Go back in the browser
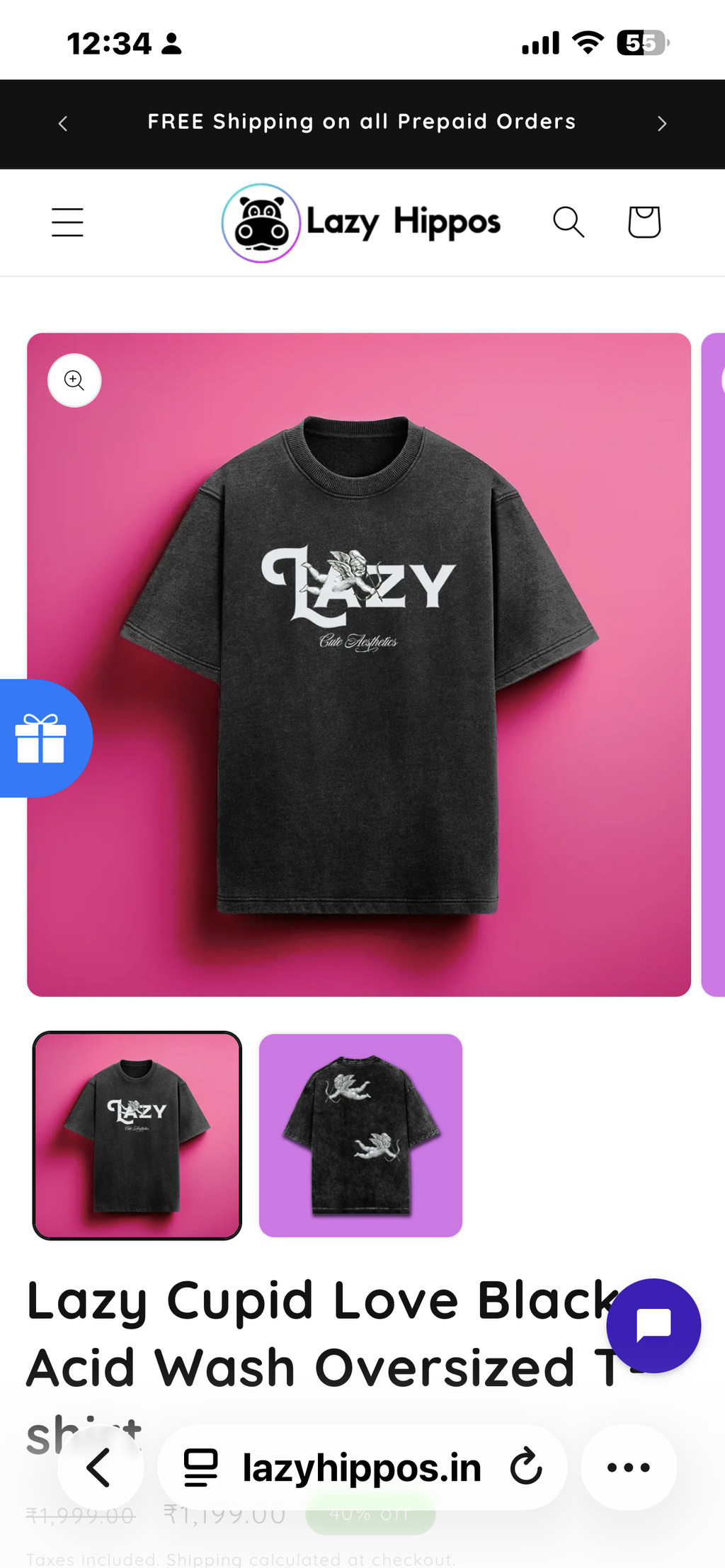Image resolution: width=725 pixels, height=1568 pixels. click(100, 1467)
